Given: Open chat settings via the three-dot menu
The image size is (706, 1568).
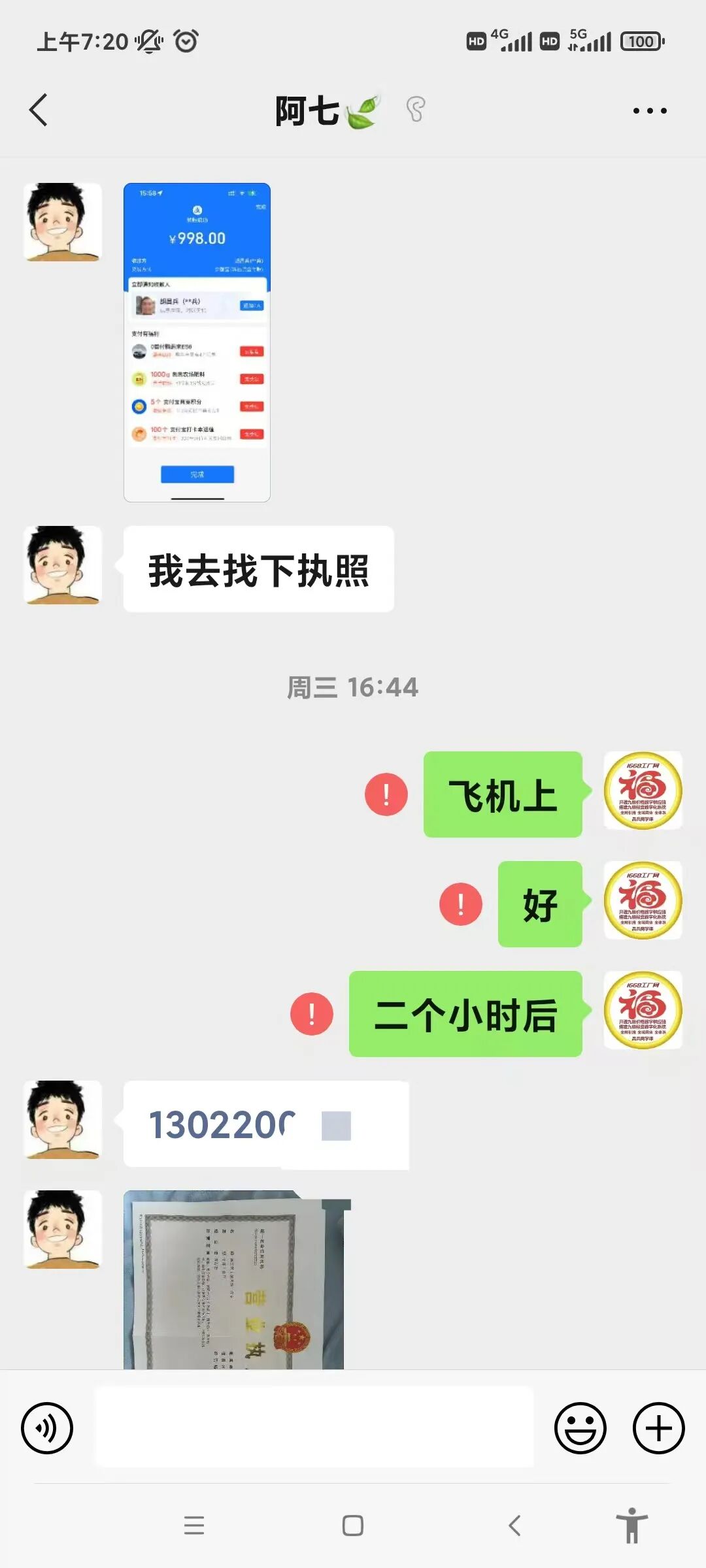Looking at the screenshot, I should tap(648, 110).
